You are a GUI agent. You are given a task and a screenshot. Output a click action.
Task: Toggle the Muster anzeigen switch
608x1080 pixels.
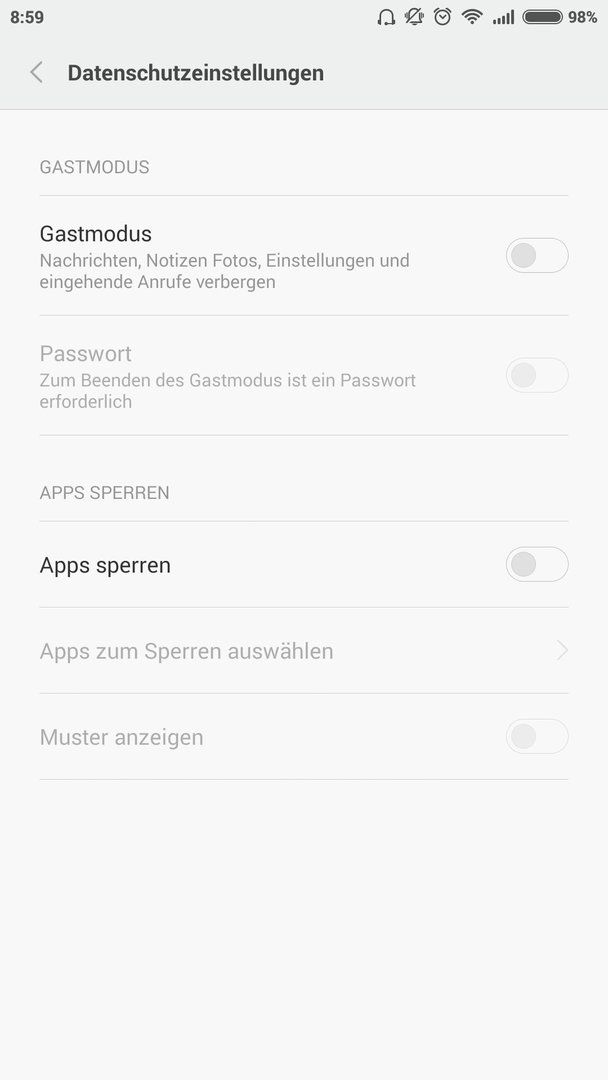pyautogui.click(x=537, y=736)
